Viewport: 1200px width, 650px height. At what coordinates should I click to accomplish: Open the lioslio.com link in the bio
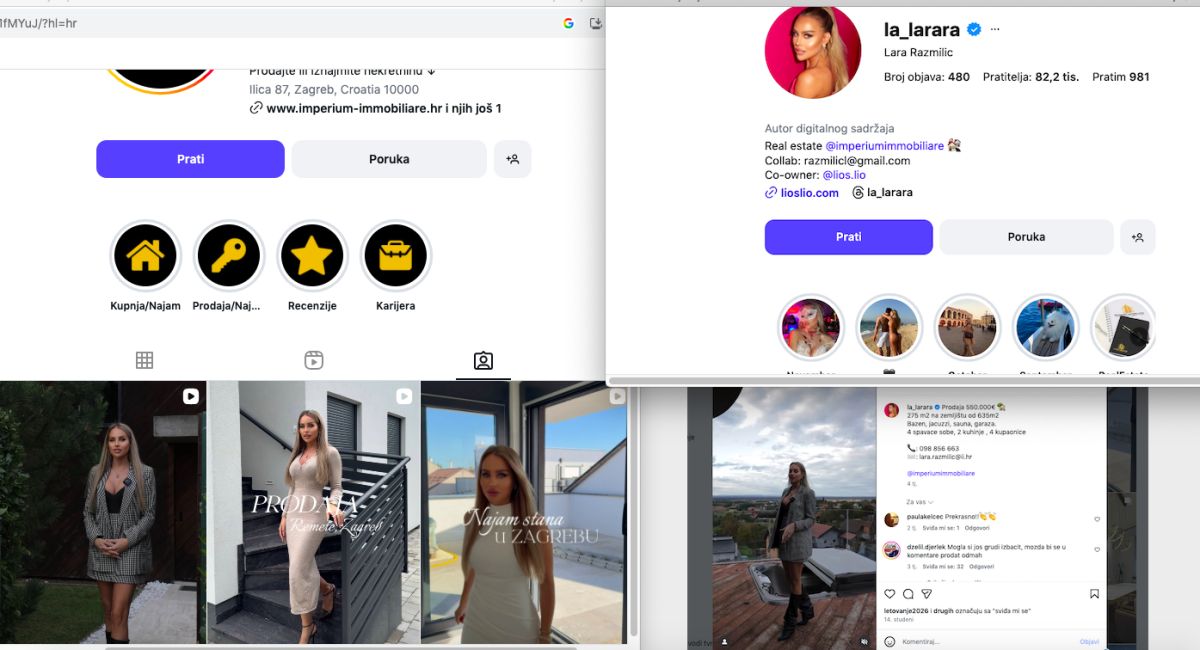(x=809, y=193)
